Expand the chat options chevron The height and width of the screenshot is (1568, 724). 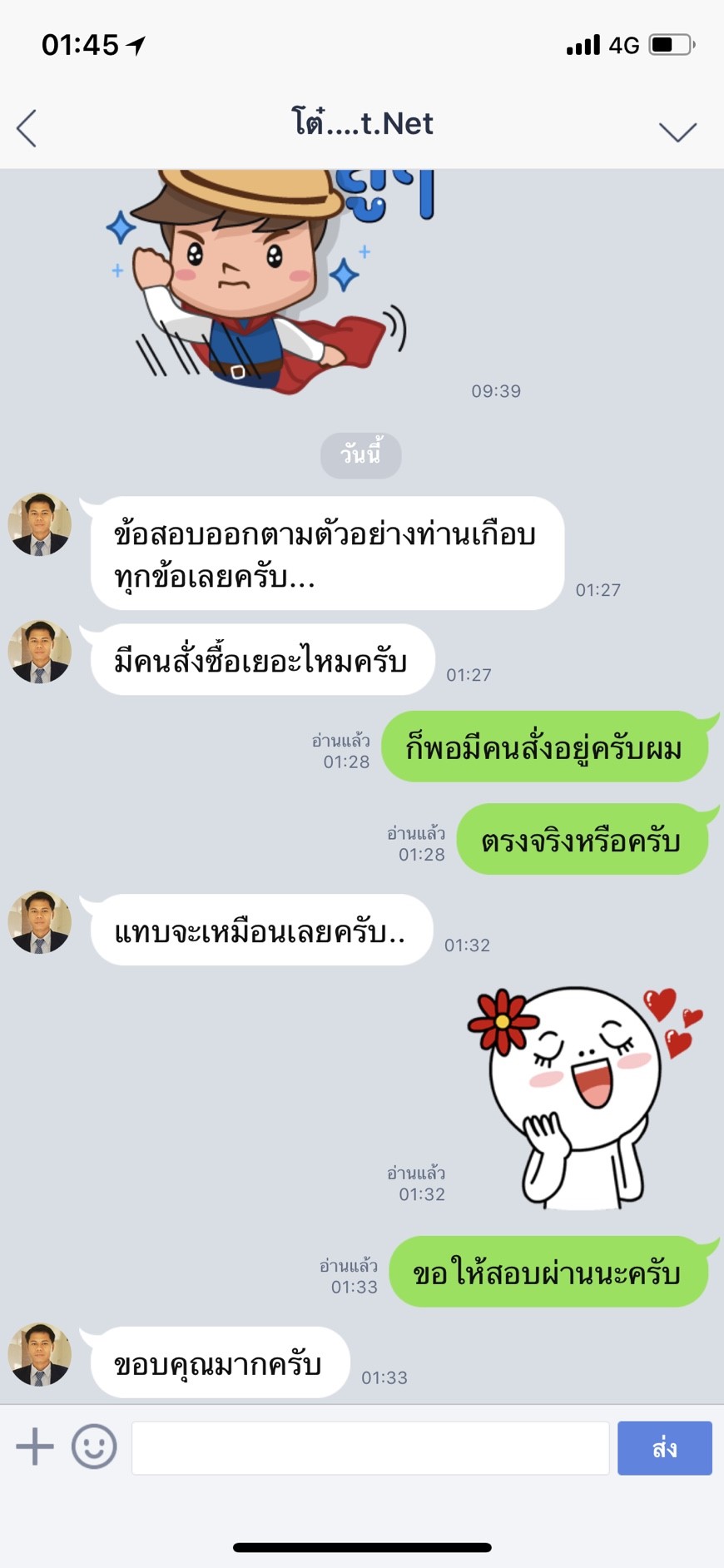point(677,131)
